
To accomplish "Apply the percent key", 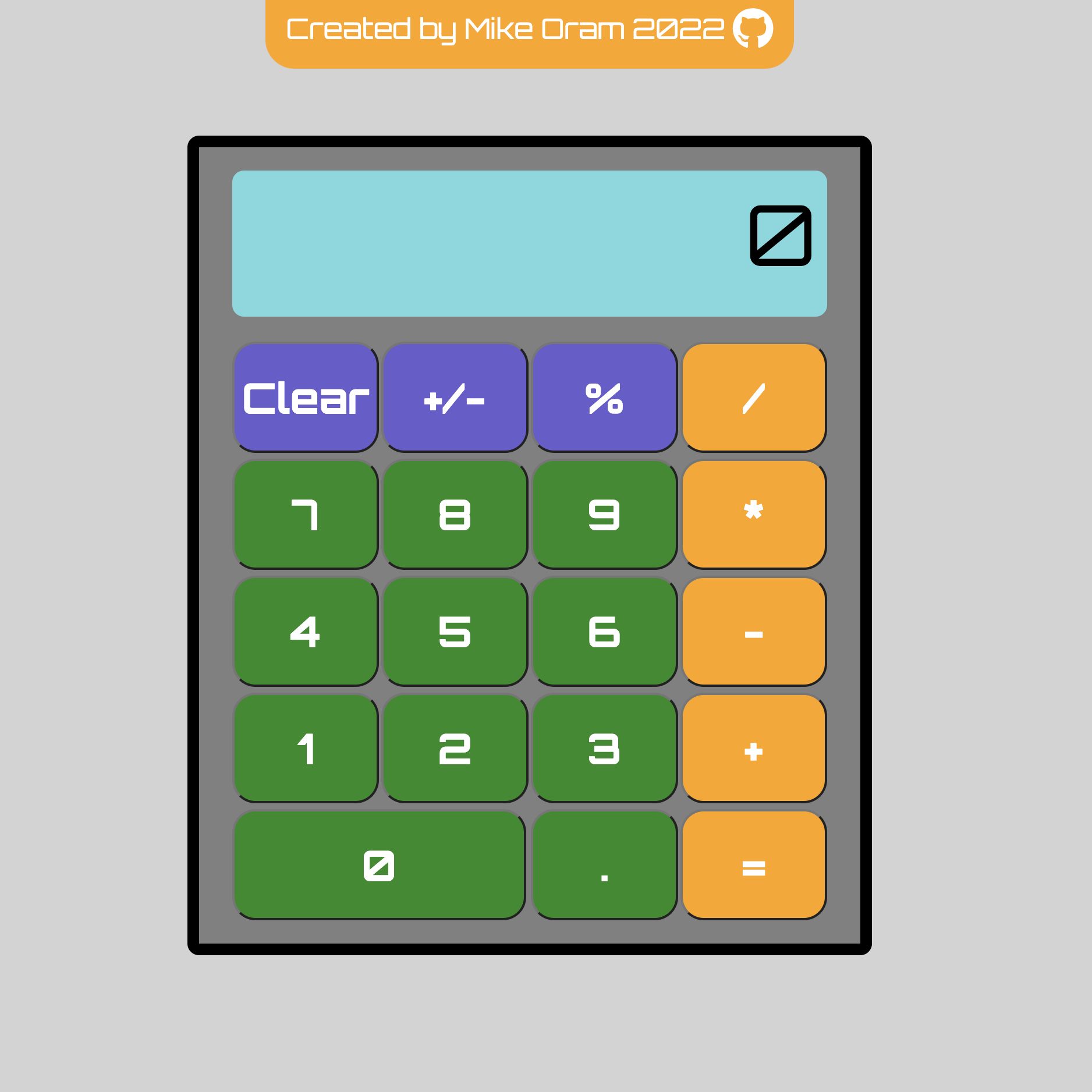I will coord(605,398).
